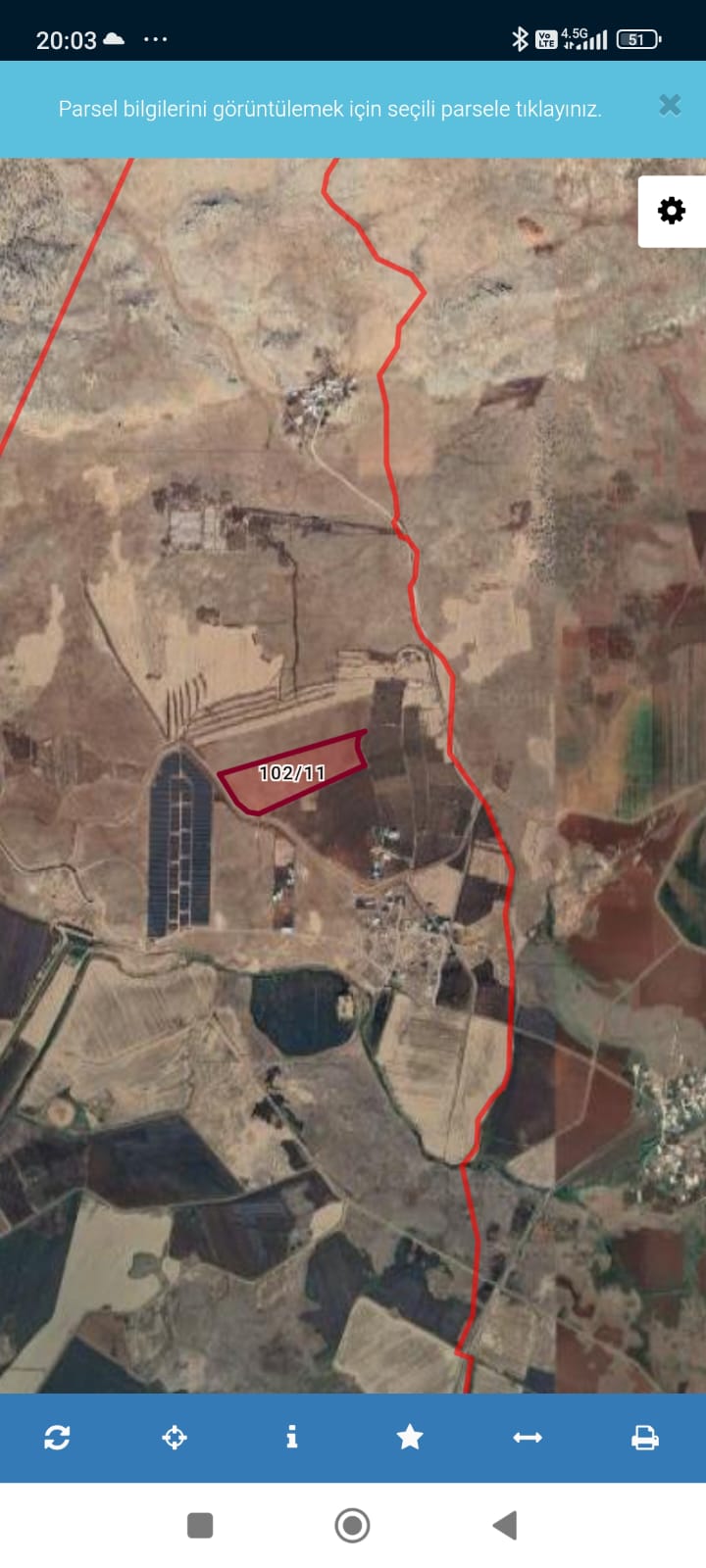Open the map settings gear
The image size is (706, 1568).
pyautogui.click(x=672, y=211)
